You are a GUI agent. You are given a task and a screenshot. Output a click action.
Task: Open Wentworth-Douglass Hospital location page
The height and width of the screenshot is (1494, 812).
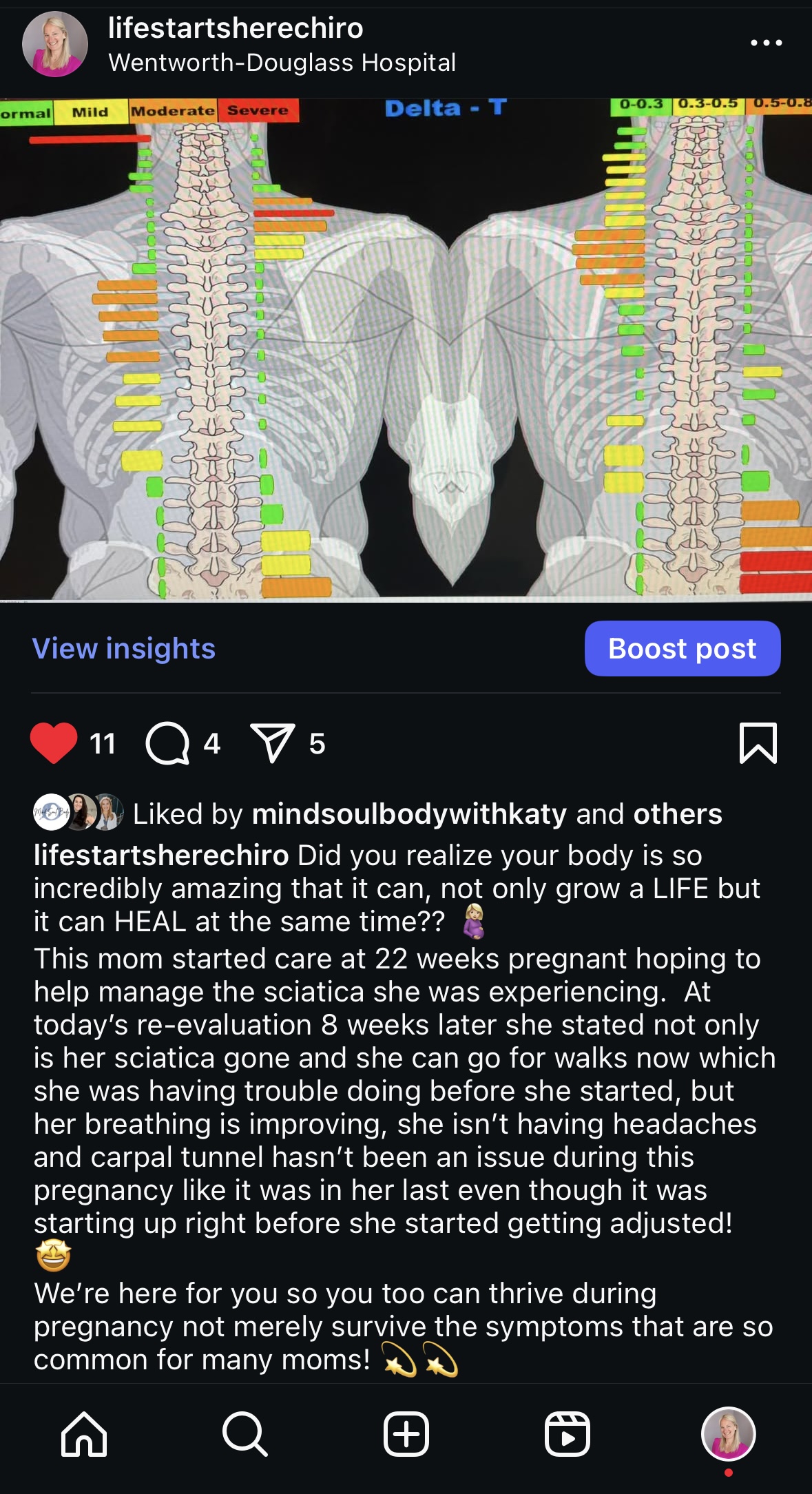pos(282,63)
